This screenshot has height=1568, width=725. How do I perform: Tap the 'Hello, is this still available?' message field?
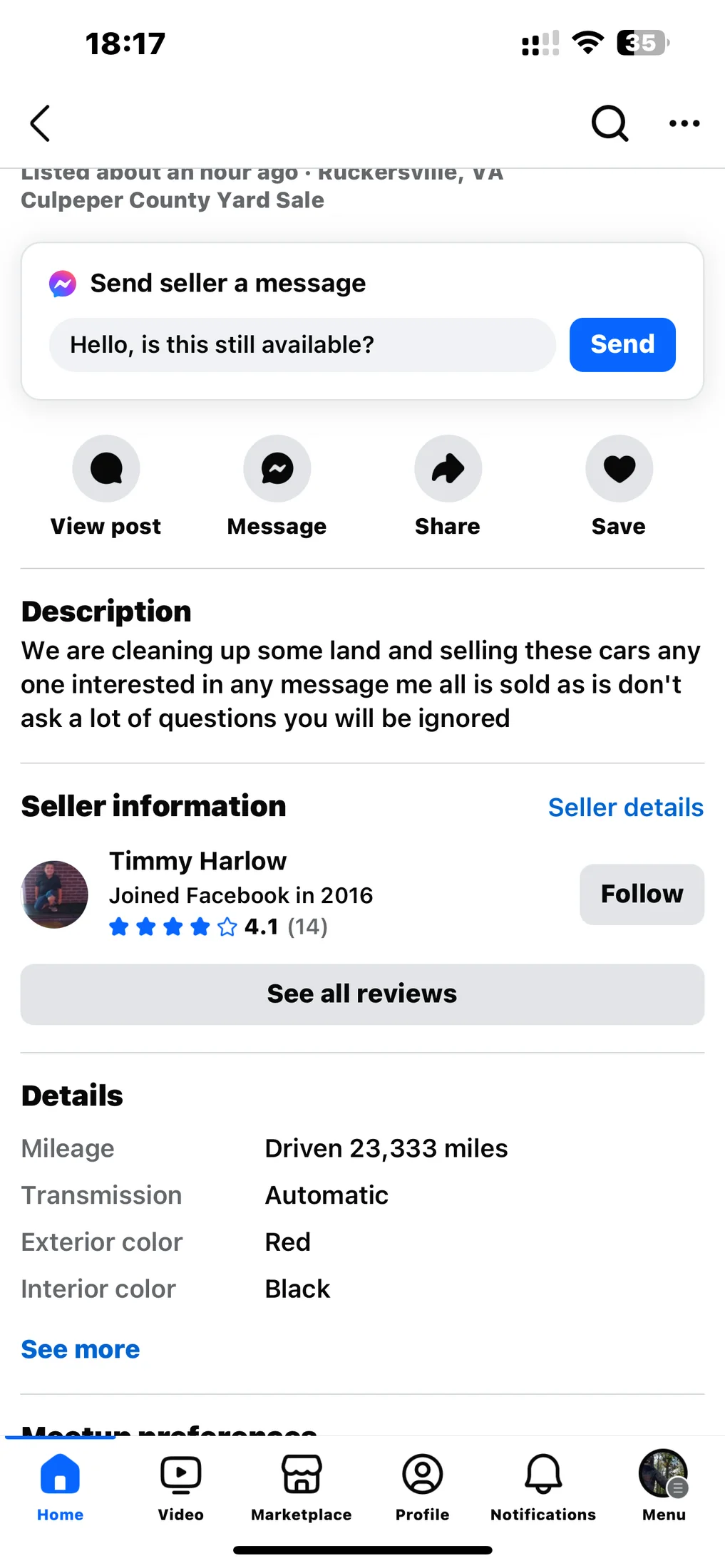tap(302, 345)
